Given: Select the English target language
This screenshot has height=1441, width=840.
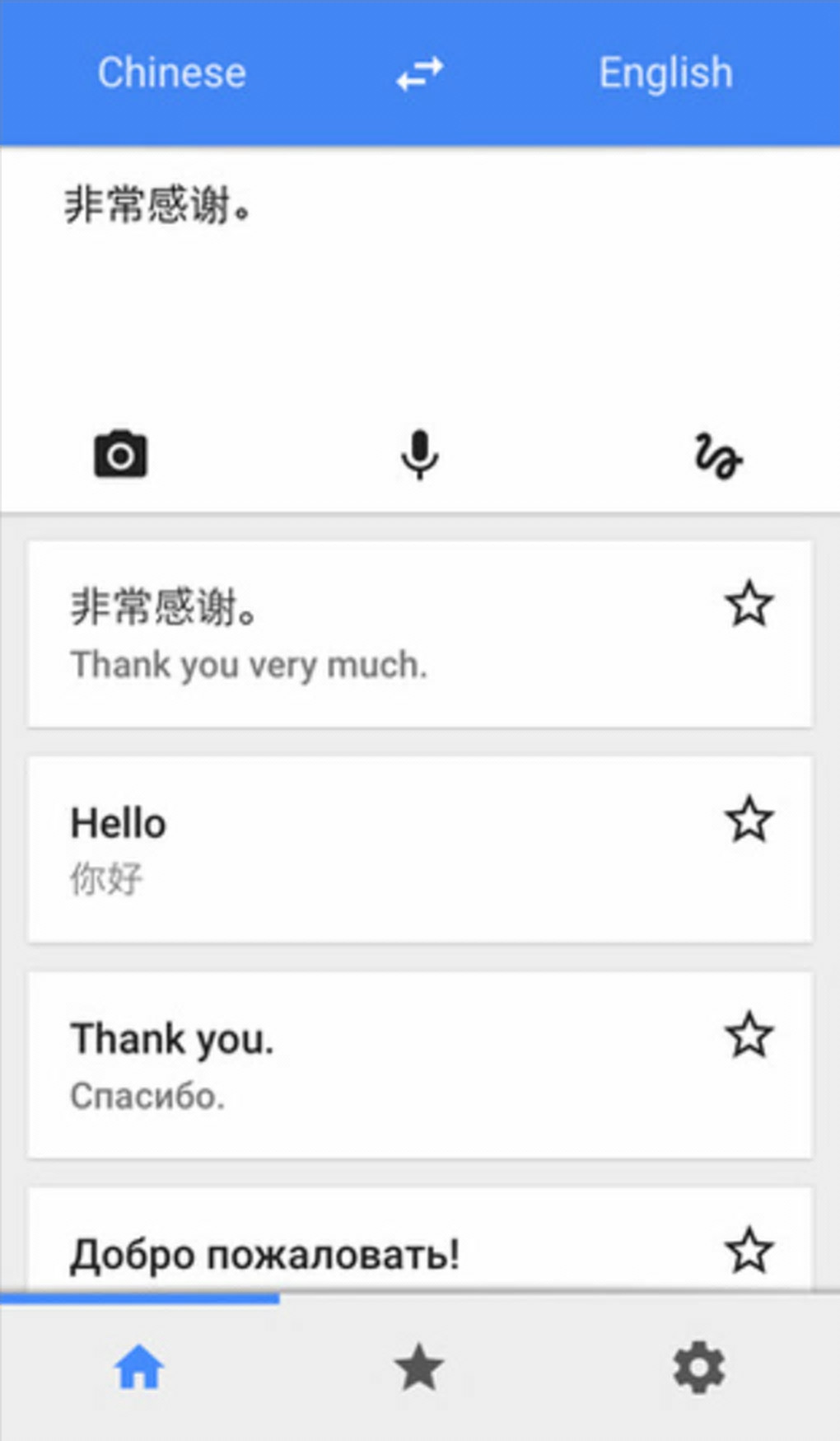Looking at the screenshot, I should pyautogui.click(x=665, y=73).
